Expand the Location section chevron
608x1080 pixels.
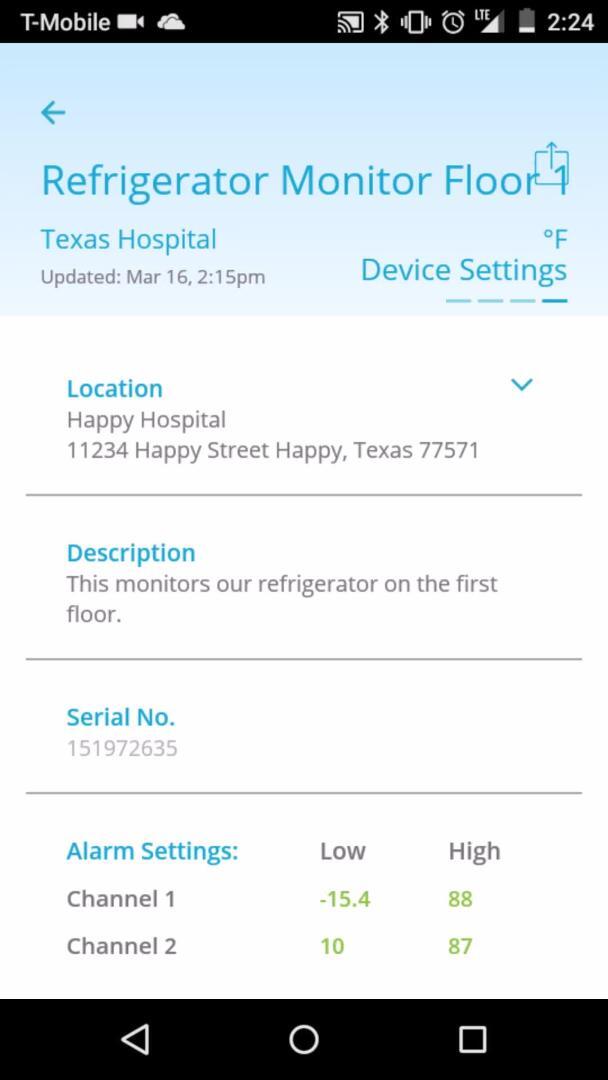[522, 385]
